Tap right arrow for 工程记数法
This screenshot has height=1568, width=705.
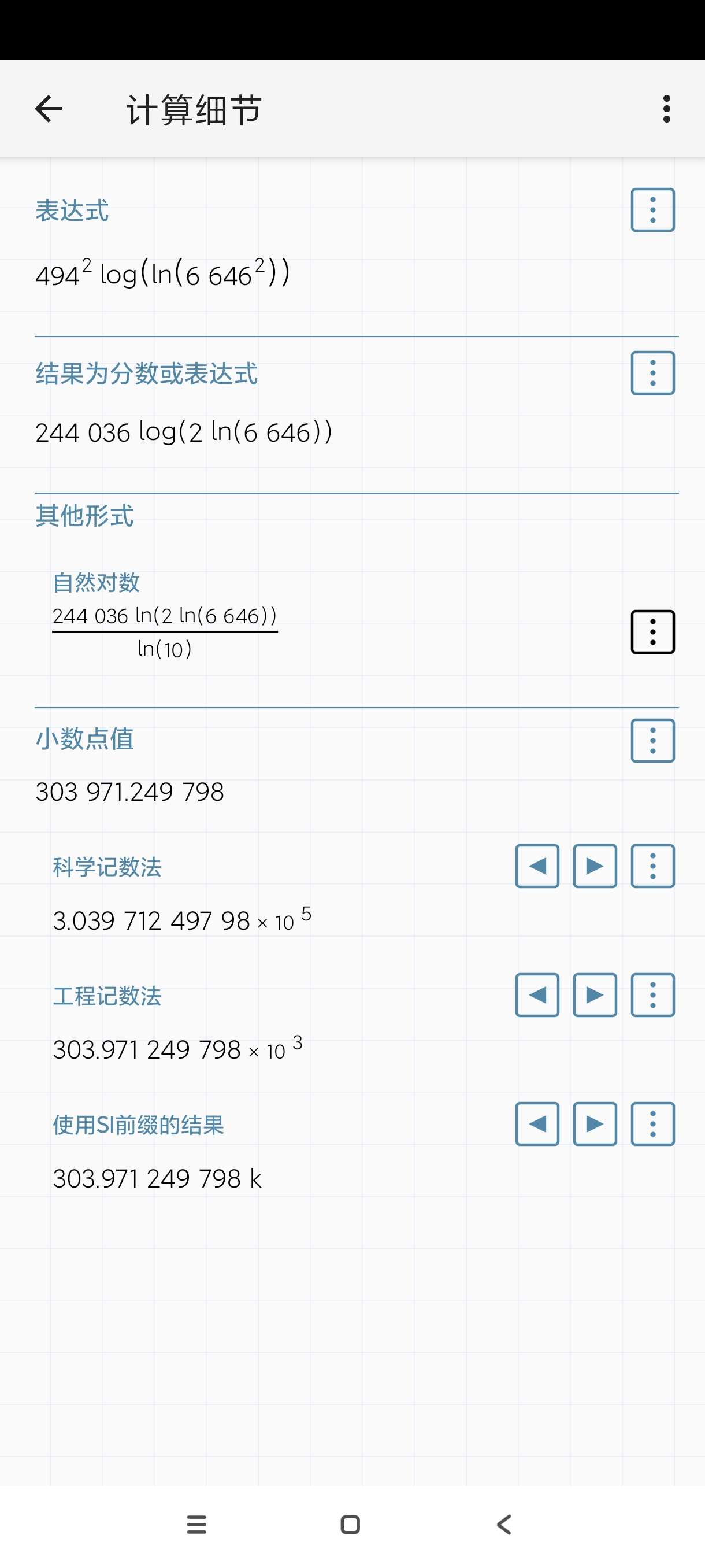pyautogui.click(x=594, y=995)
